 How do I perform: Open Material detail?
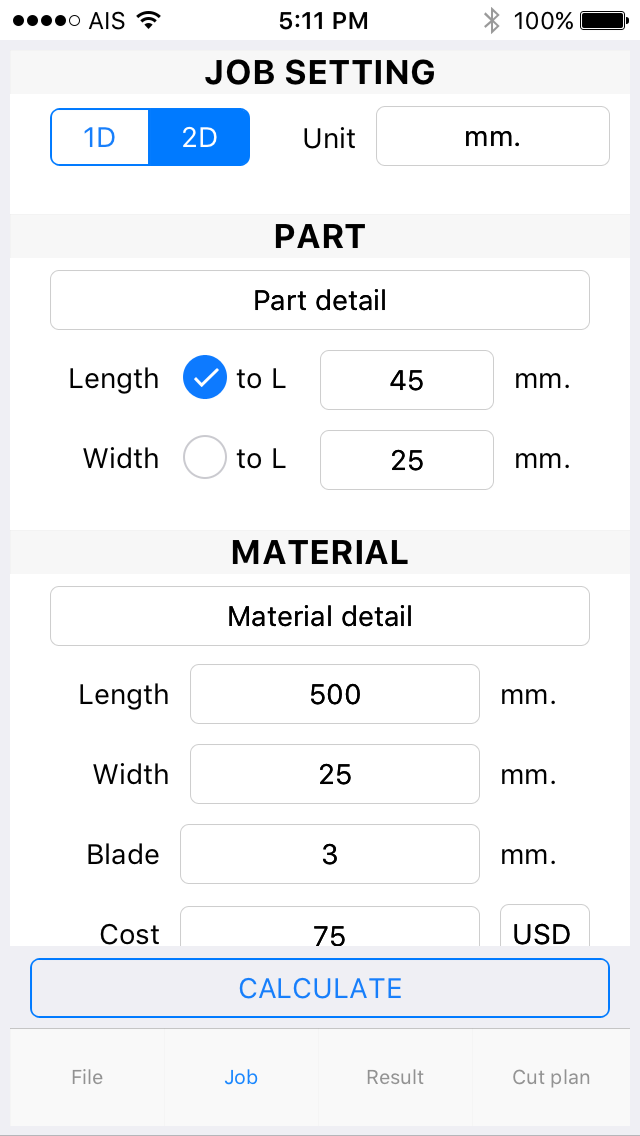(320, 616)
